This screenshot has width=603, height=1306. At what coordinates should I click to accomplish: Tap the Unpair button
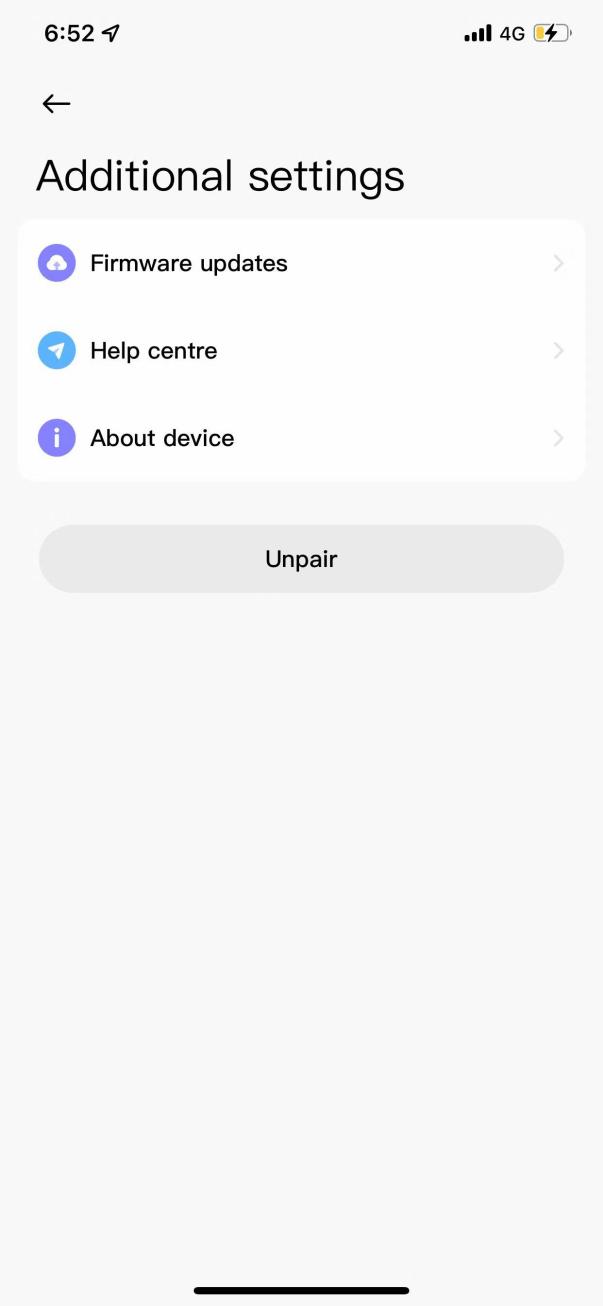click(301, 559)
